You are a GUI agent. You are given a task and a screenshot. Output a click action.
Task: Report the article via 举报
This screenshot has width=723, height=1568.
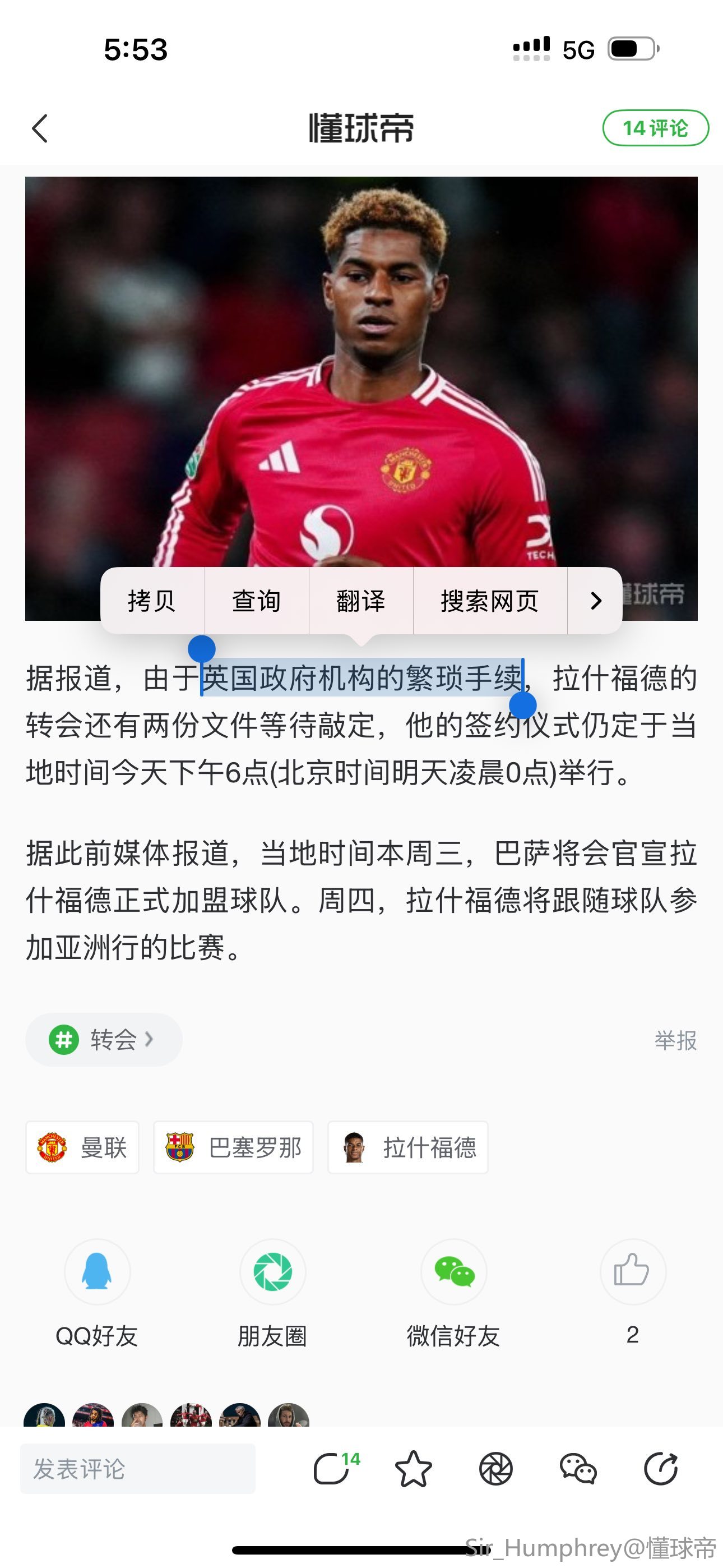pyautogui.click(x=675, y=1040)
